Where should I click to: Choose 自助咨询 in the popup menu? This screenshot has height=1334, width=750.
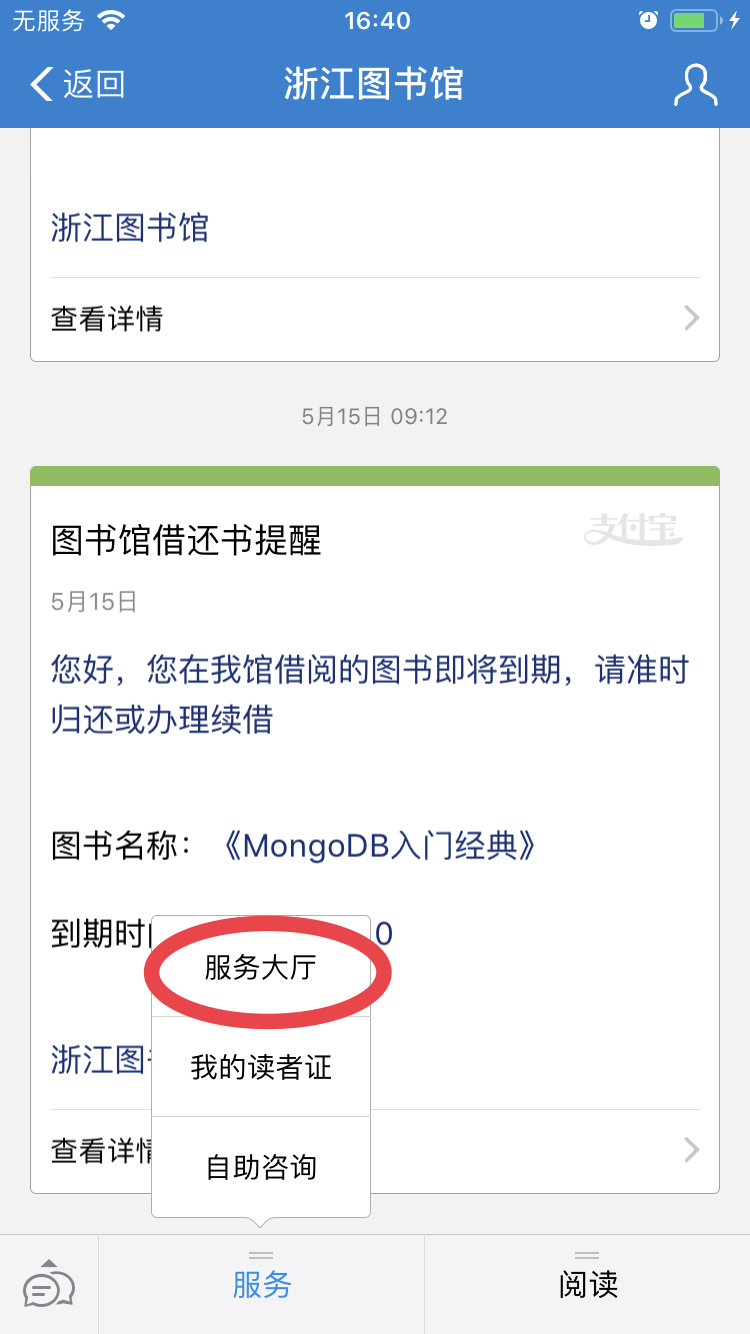pyautogui.click(x=260, y=1167)
